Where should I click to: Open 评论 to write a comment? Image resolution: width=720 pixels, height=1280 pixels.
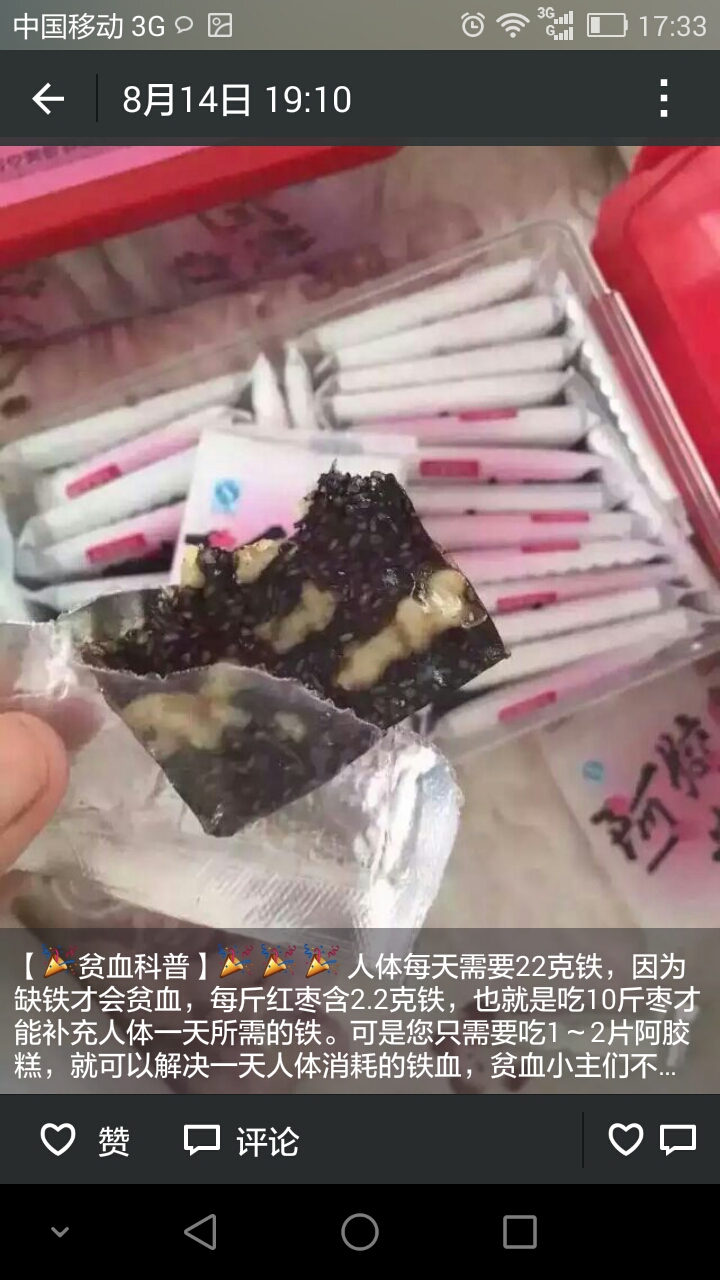click(x=241, y=1140)
